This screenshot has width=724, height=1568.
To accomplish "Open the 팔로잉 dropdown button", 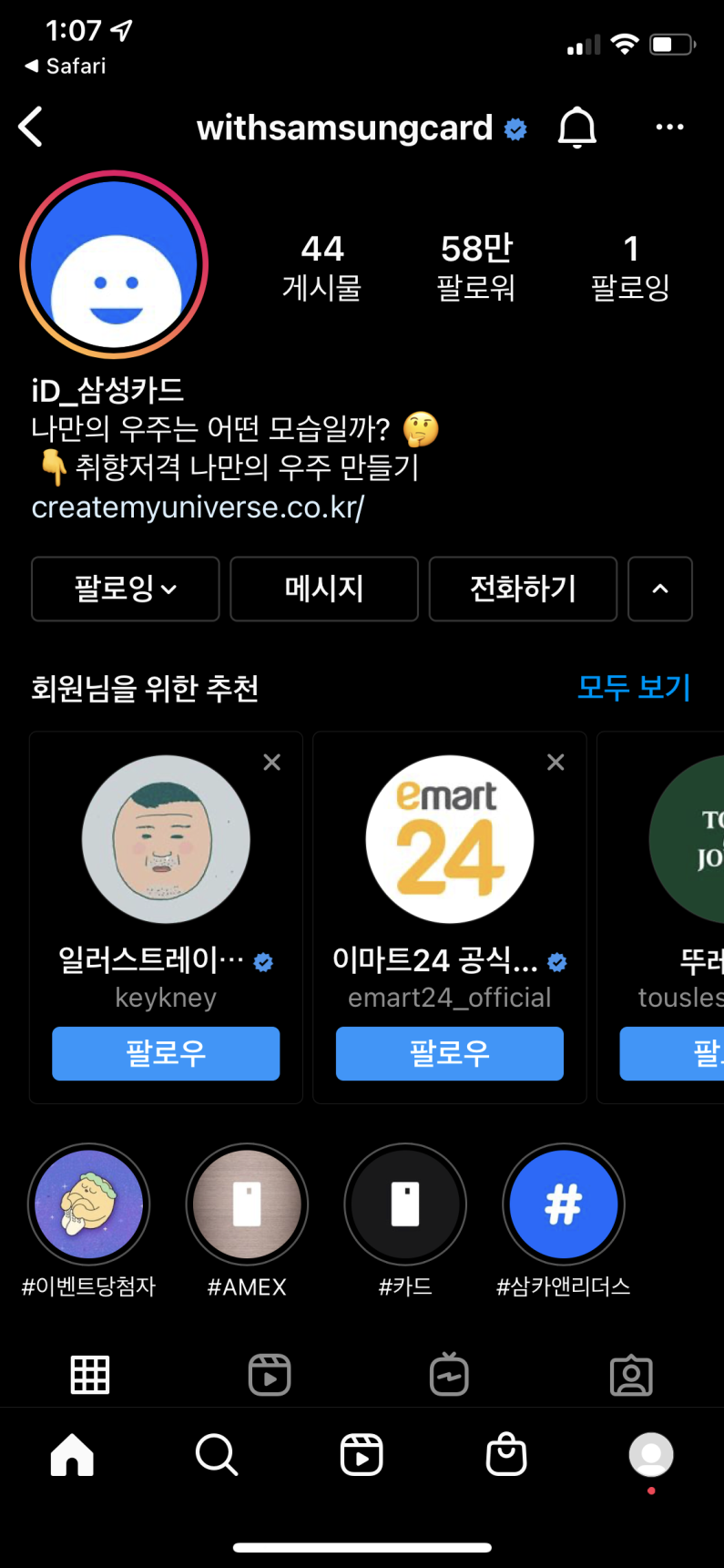I will click(x=126, y=589).
